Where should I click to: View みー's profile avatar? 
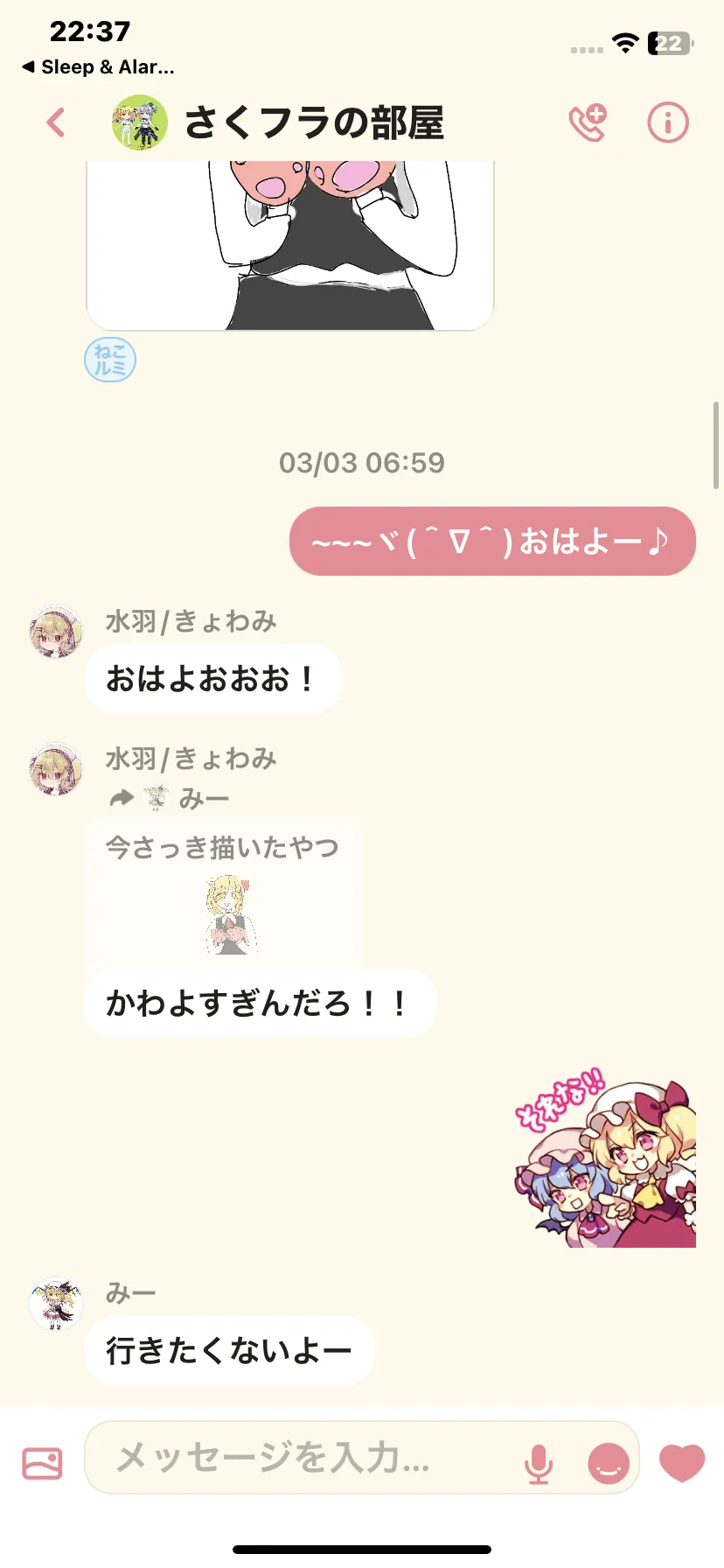tap(56, 1304)
